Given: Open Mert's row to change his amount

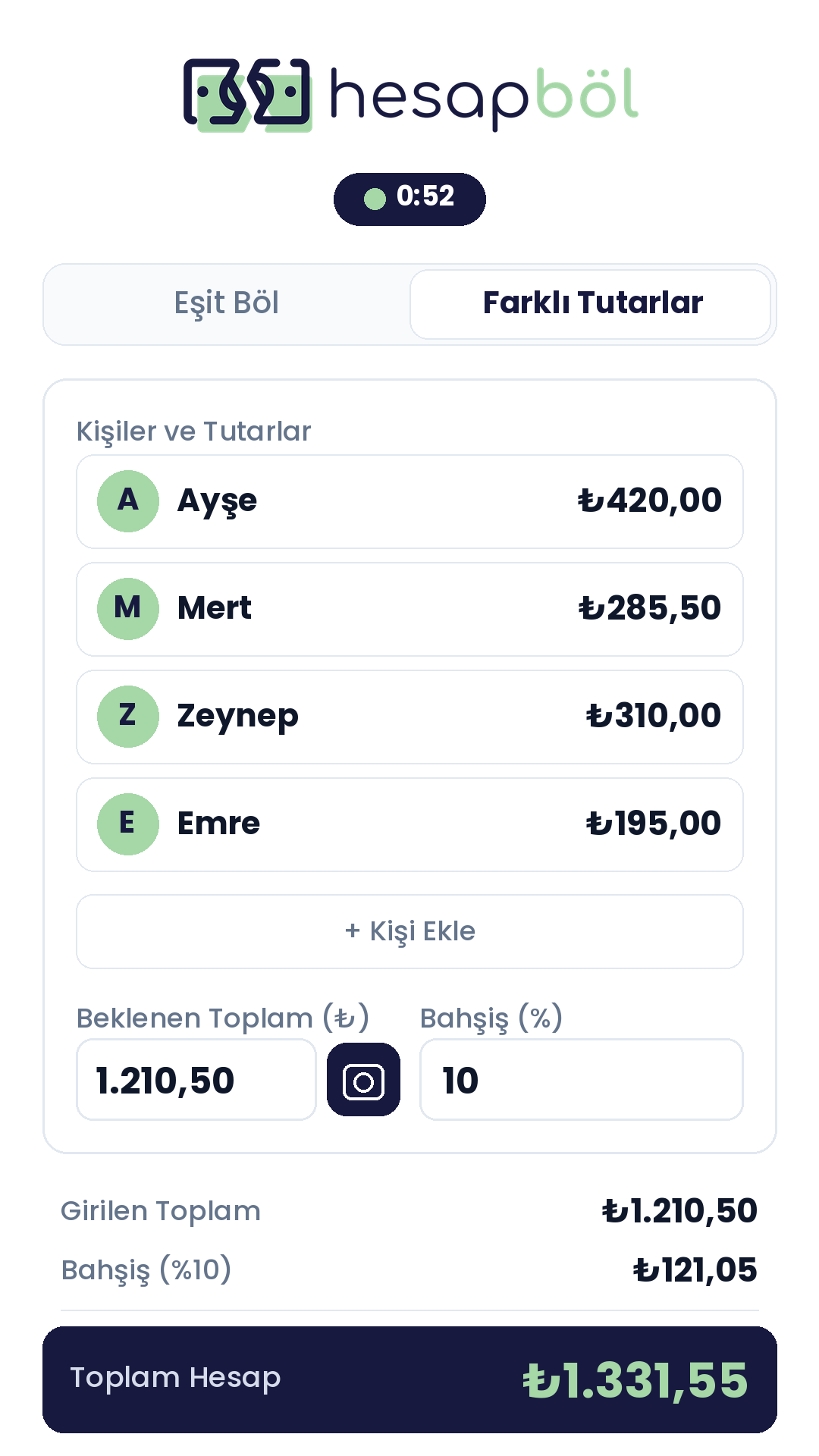Looking at the screenshot, I should click(x=409, y=608).
